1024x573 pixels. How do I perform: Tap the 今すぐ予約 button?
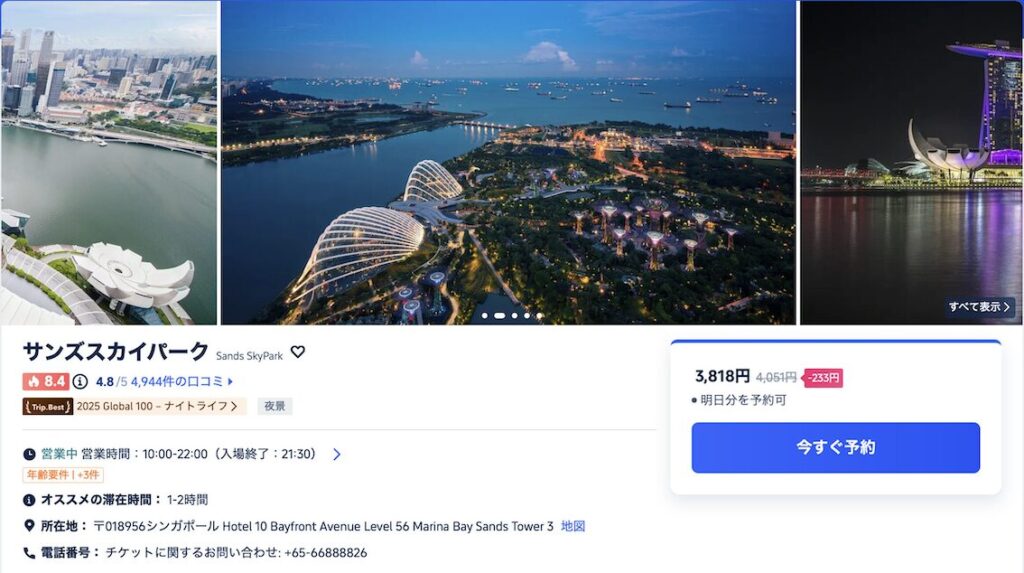point(835,447)
